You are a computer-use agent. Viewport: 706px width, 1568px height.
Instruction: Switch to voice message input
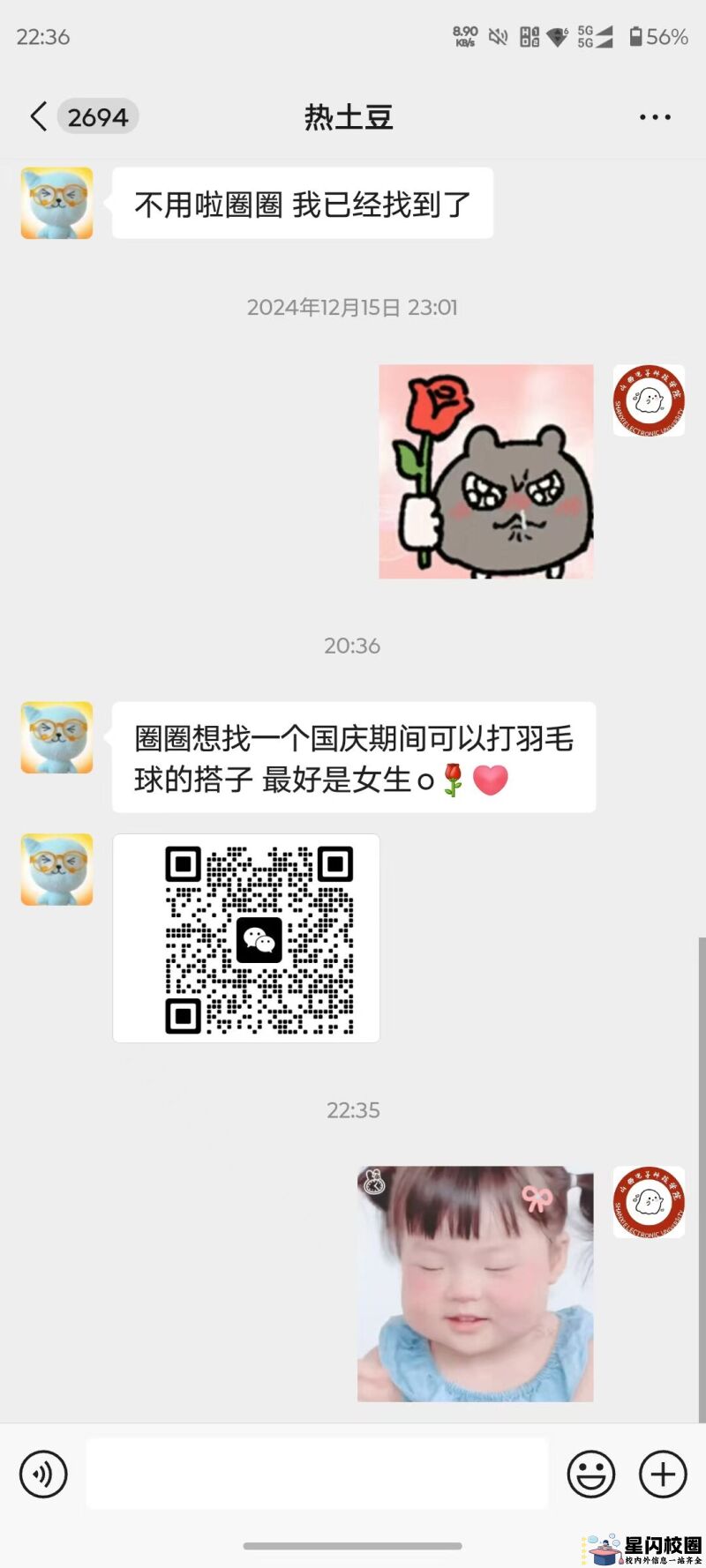tap(43, 1474)
